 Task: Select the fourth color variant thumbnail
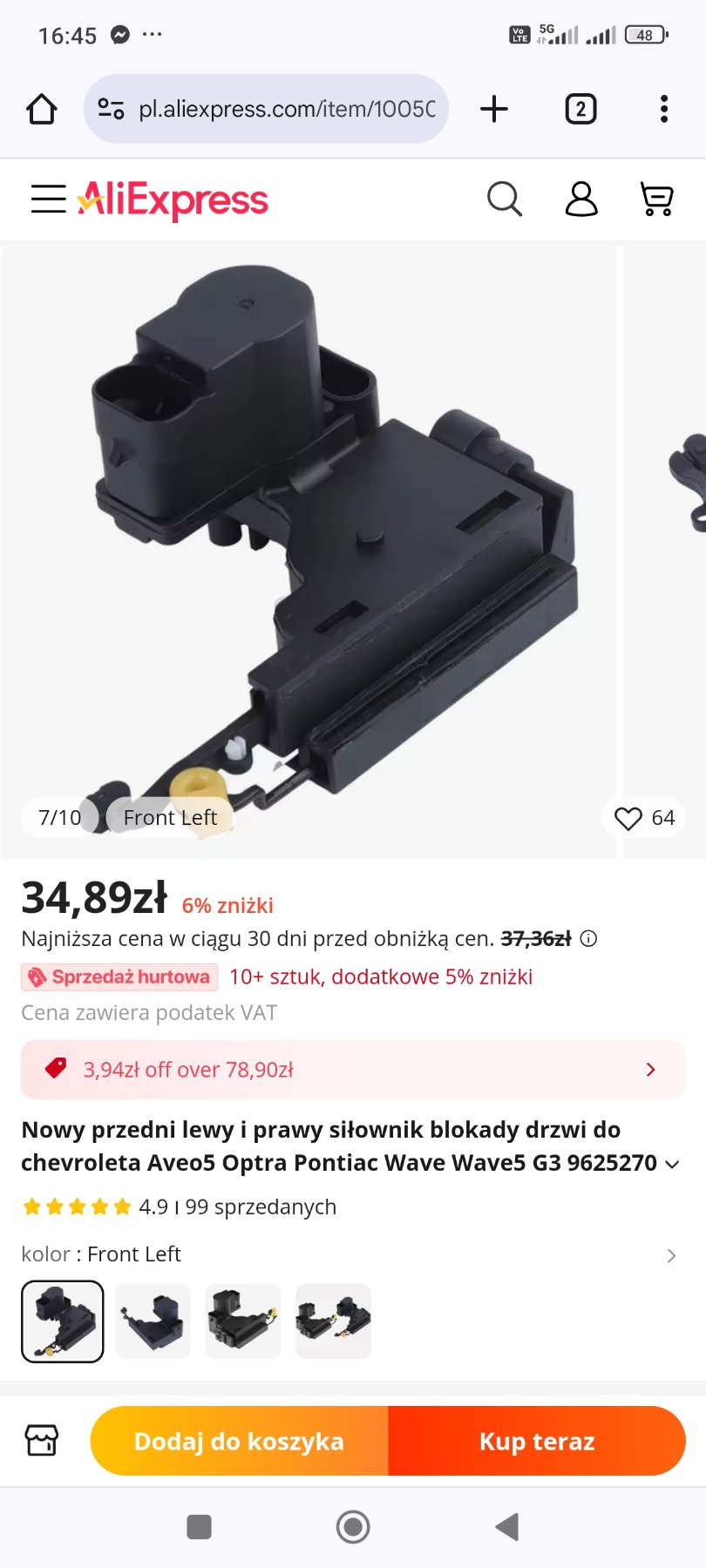(x=333, y=1321)
